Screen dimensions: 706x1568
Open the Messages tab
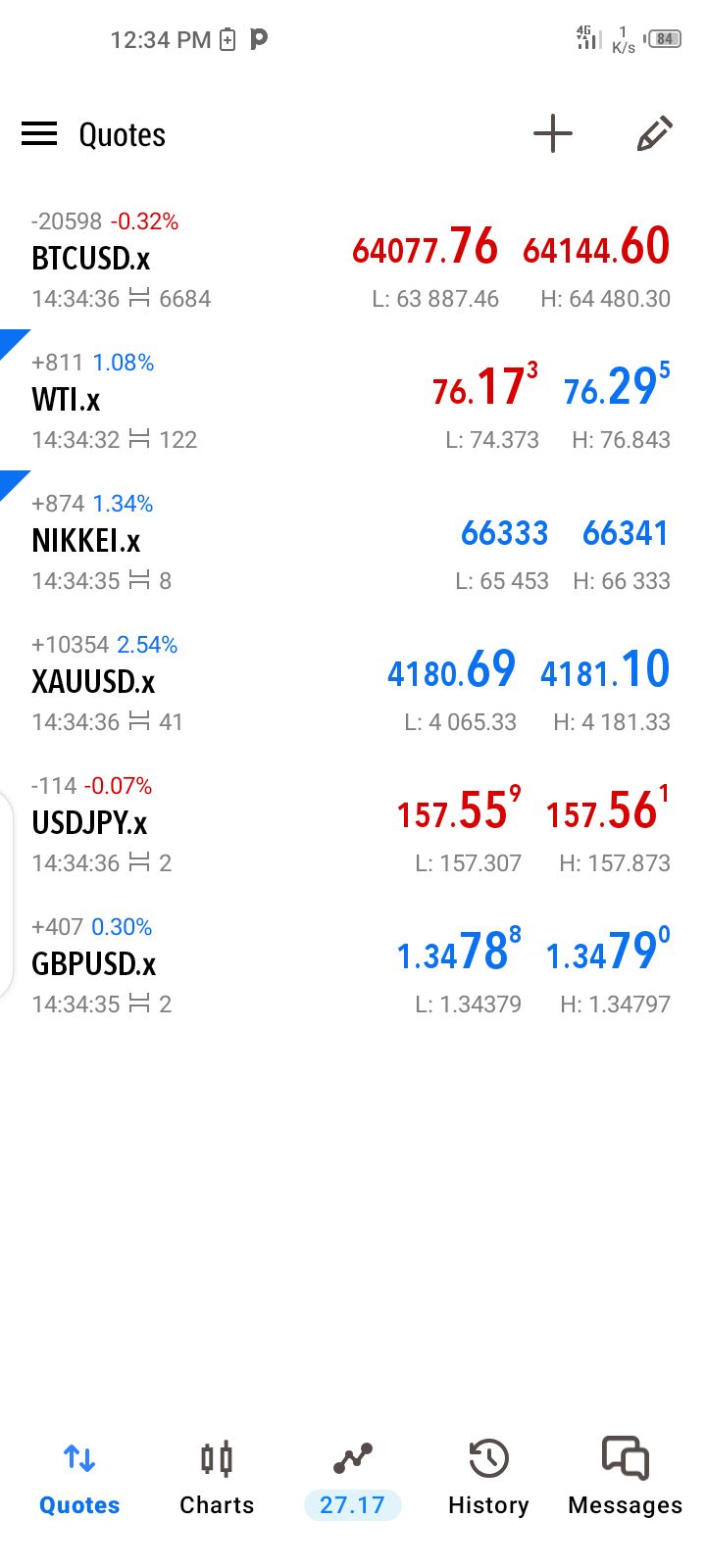625,1479
